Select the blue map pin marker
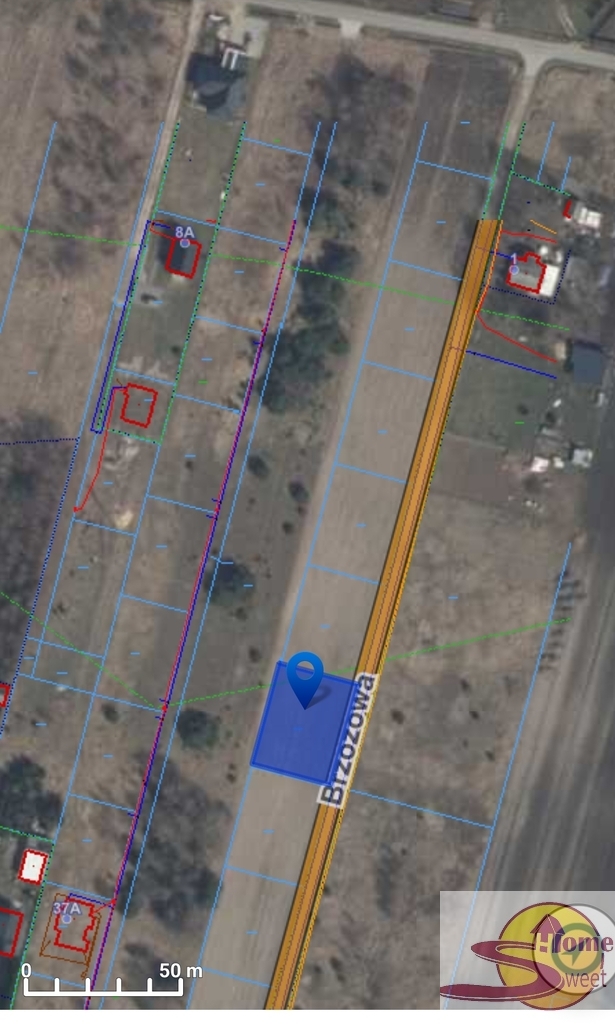This screenshot has height=1024, width=615. 305,680
